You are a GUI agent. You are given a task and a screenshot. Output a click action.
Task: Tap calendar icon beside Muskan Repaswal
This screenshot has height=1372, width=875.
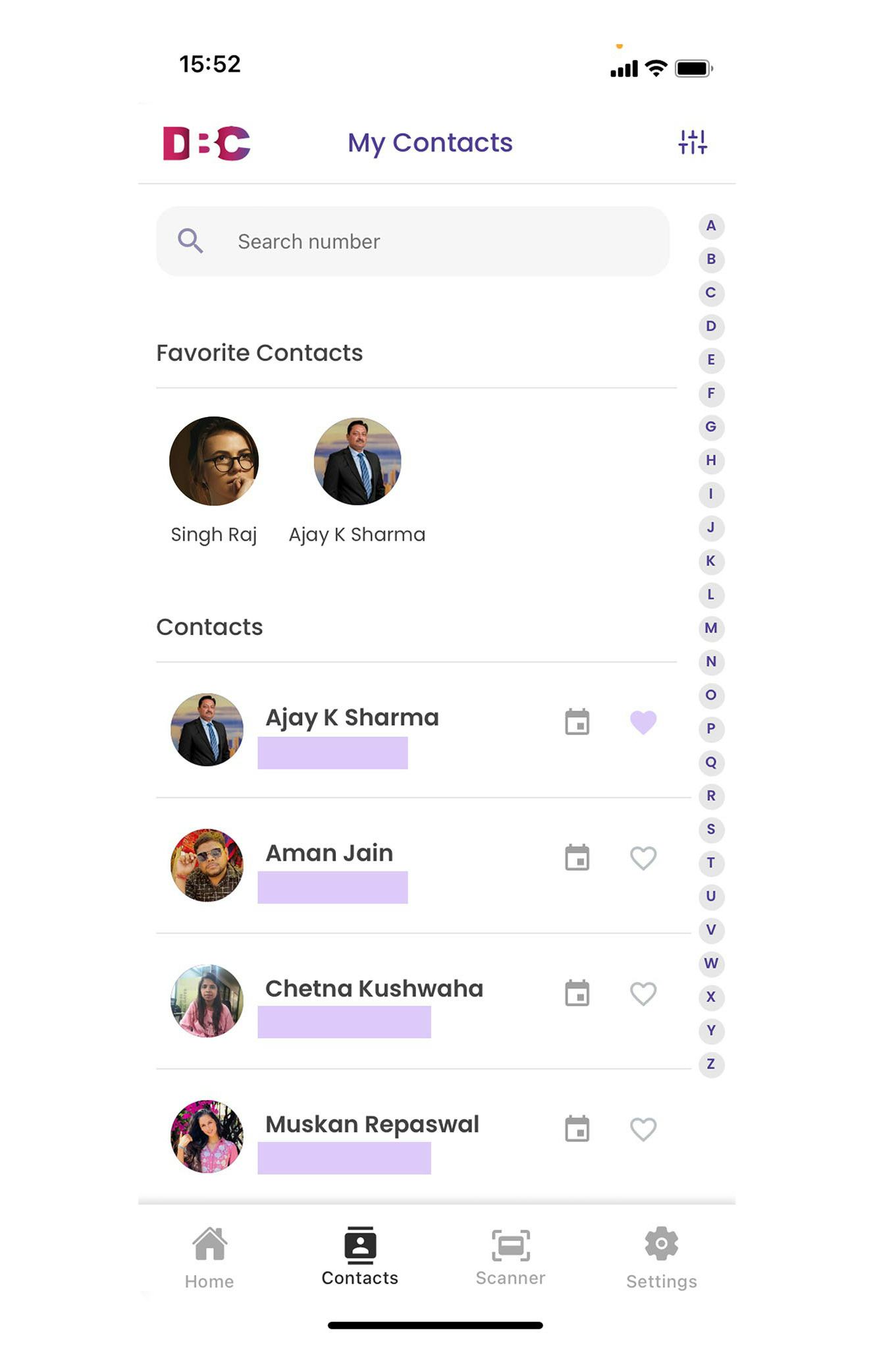point(577,1130)
